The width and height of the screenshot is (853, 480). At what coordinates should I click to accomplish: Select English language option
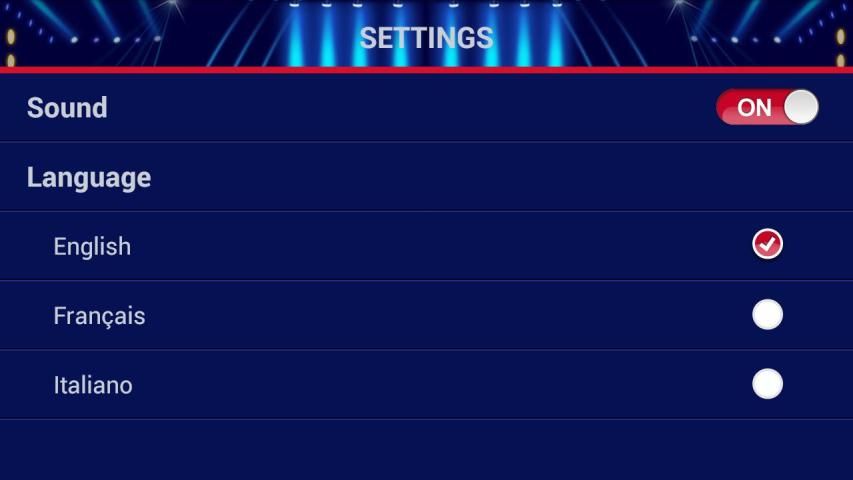[767, 245]
